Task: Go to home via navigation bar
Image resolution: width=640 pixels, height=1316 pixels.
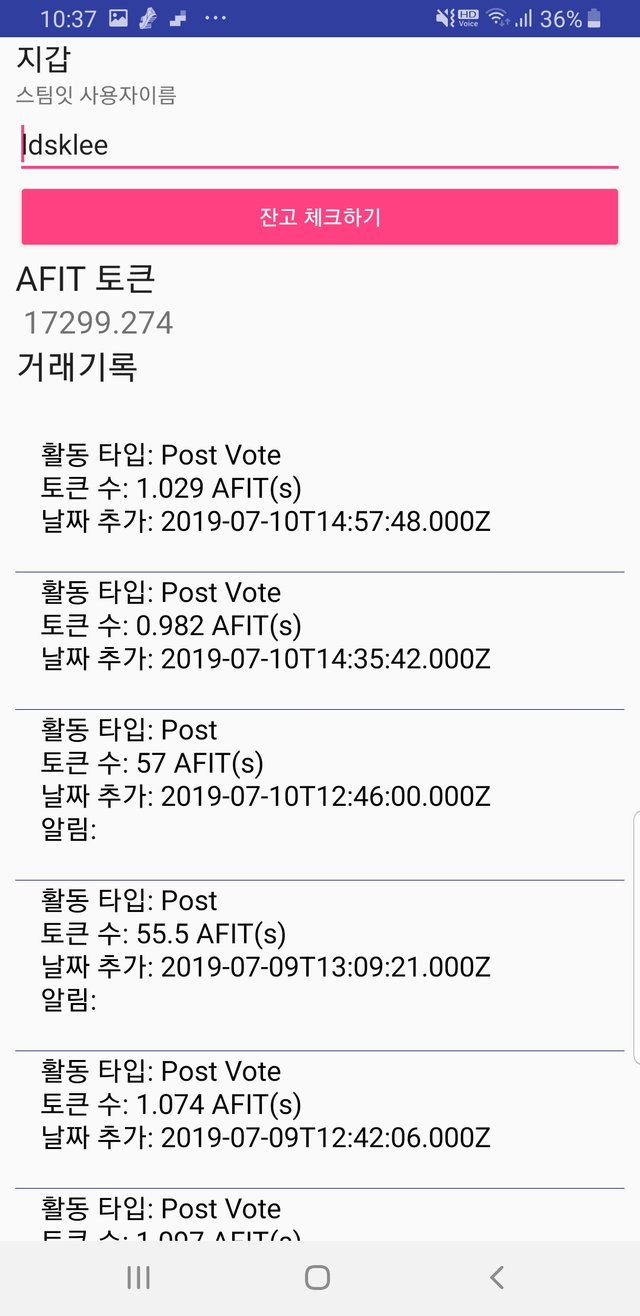Action: pos(318,1277)
